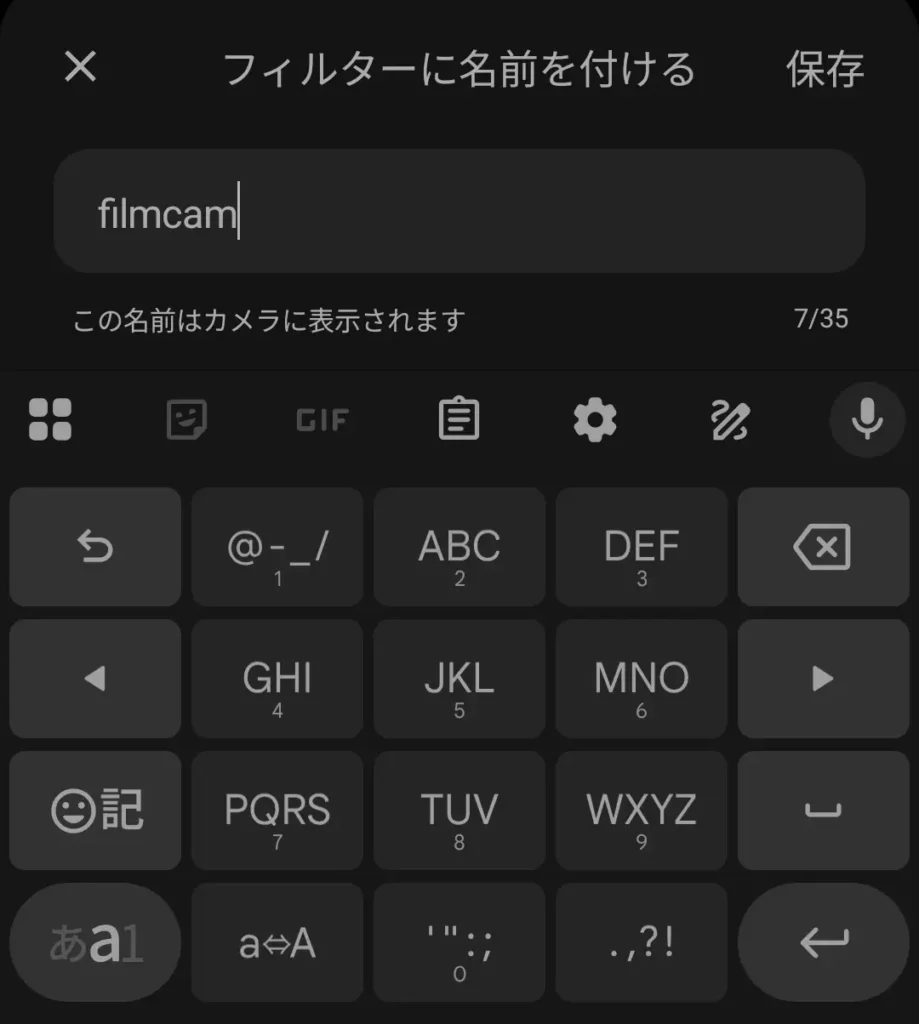Tap the backspace key
Screen dimensions: 919x1024
click(x=823, y=547)
